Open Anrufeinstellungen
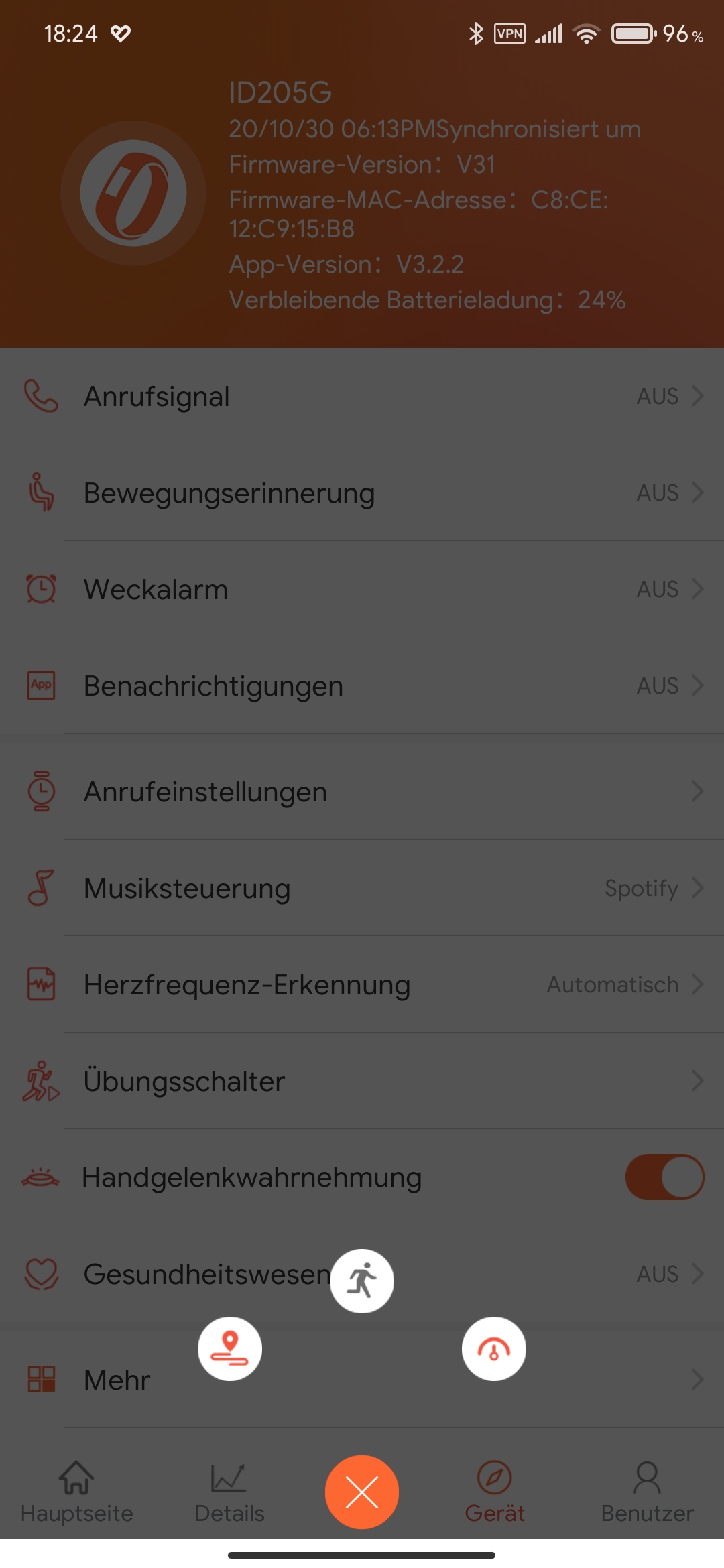The width and height of the screenshot is (724, 1568). (362, 791)
